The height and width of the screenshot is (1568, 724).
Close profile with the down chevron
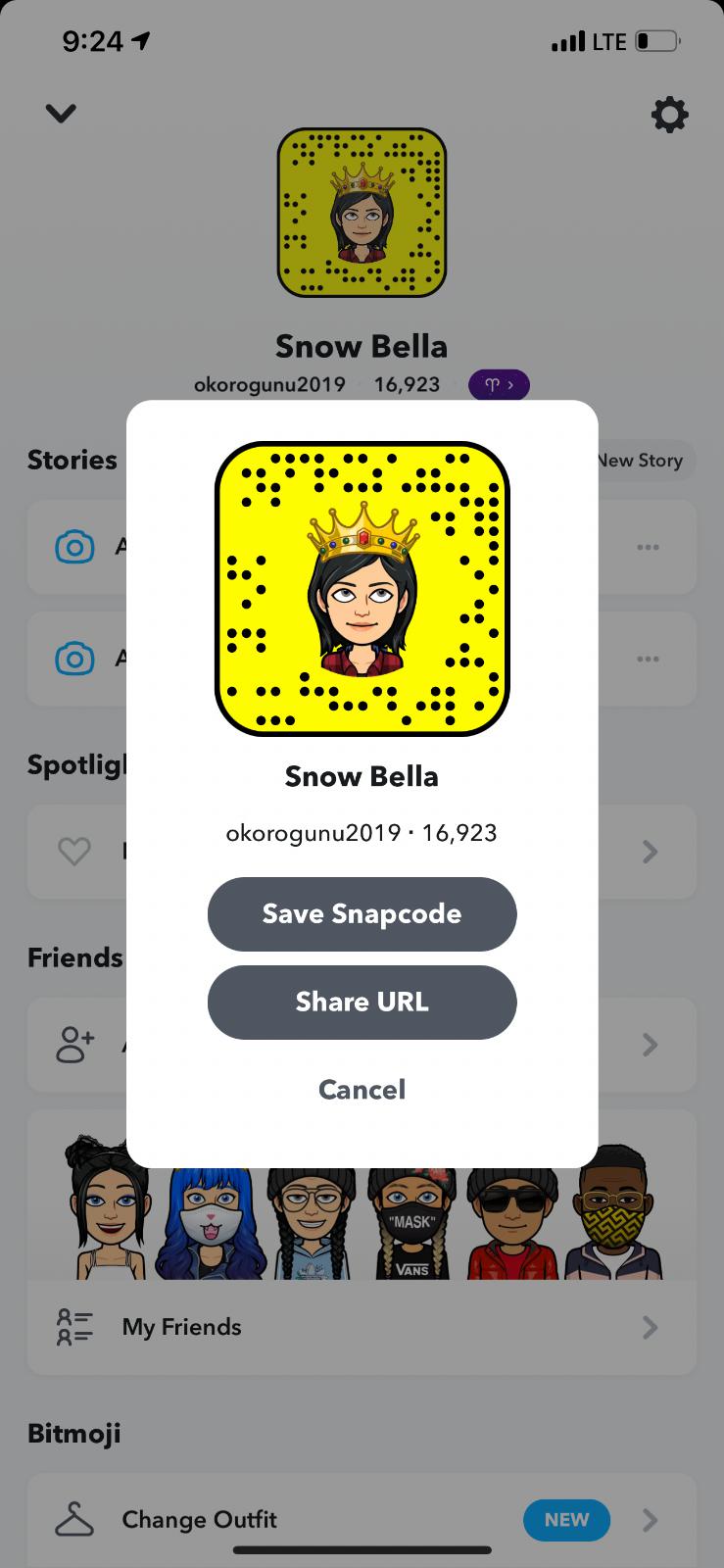pyautogui.click(x=61, y=114)
